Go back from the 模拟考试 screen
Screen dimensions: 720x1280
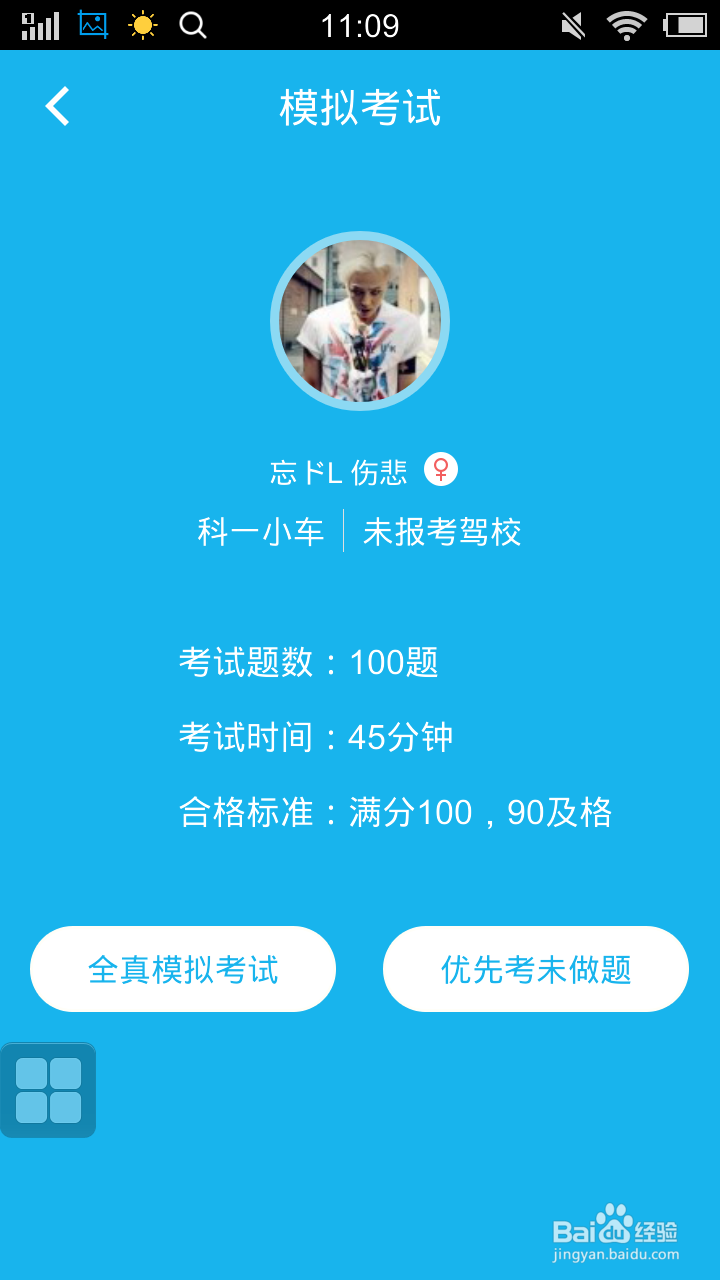click(58, 106)
